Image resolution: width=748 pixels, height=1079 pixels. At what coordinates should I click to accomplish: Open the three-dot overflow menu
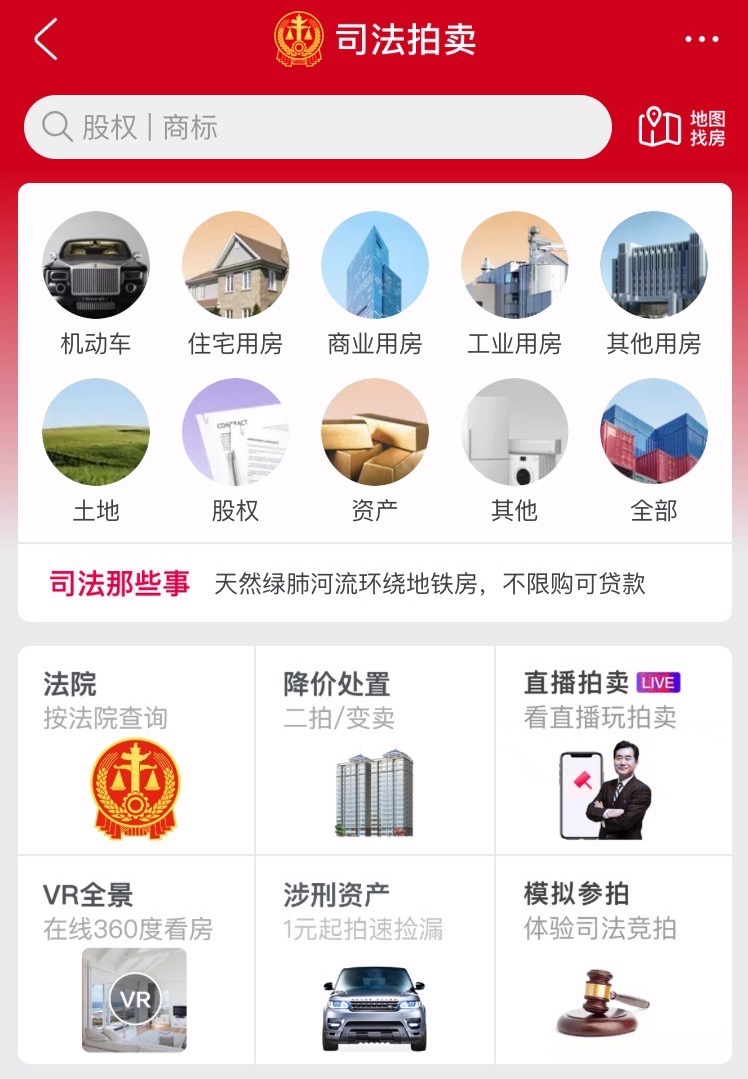tap(702, 40)
